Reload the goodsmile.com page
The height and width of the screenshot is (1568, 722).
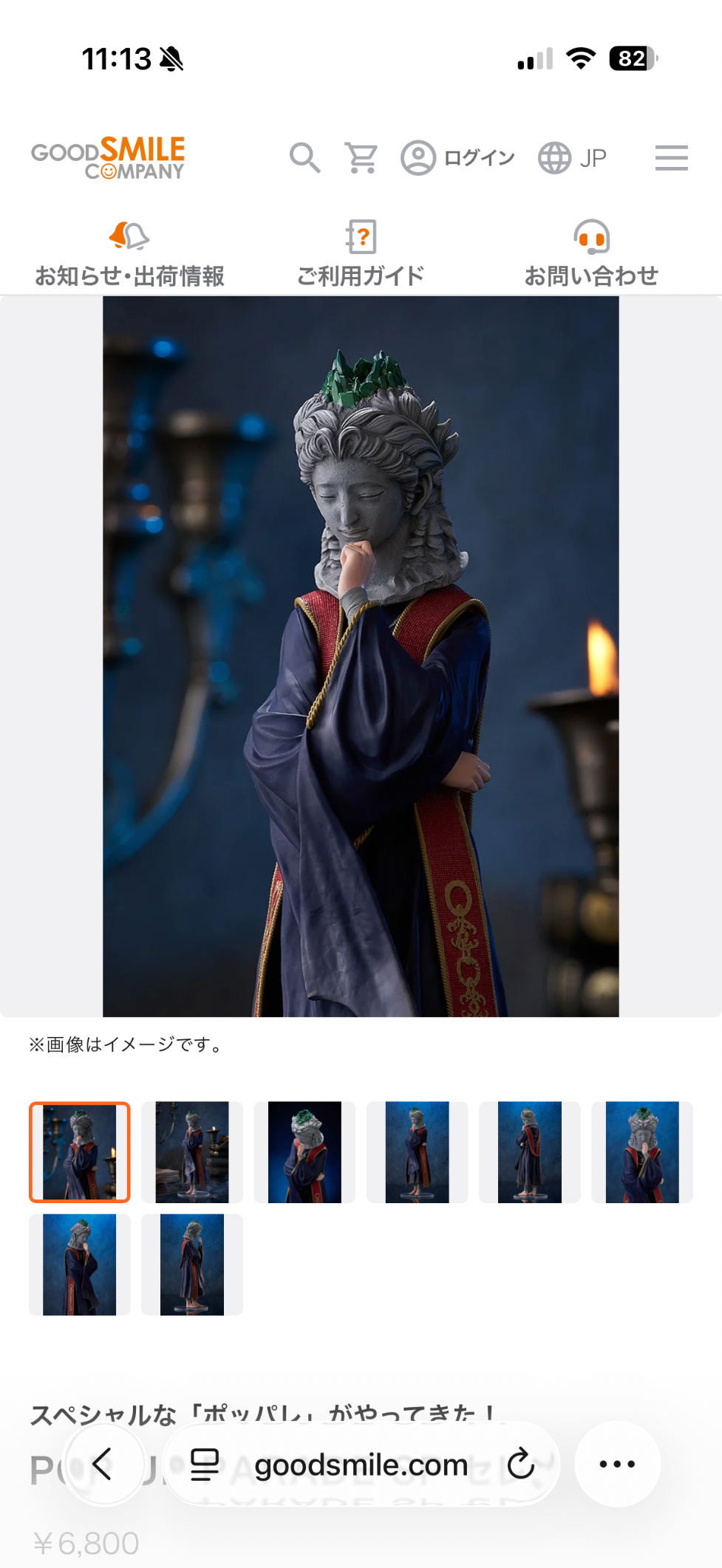pos(520,1464)
